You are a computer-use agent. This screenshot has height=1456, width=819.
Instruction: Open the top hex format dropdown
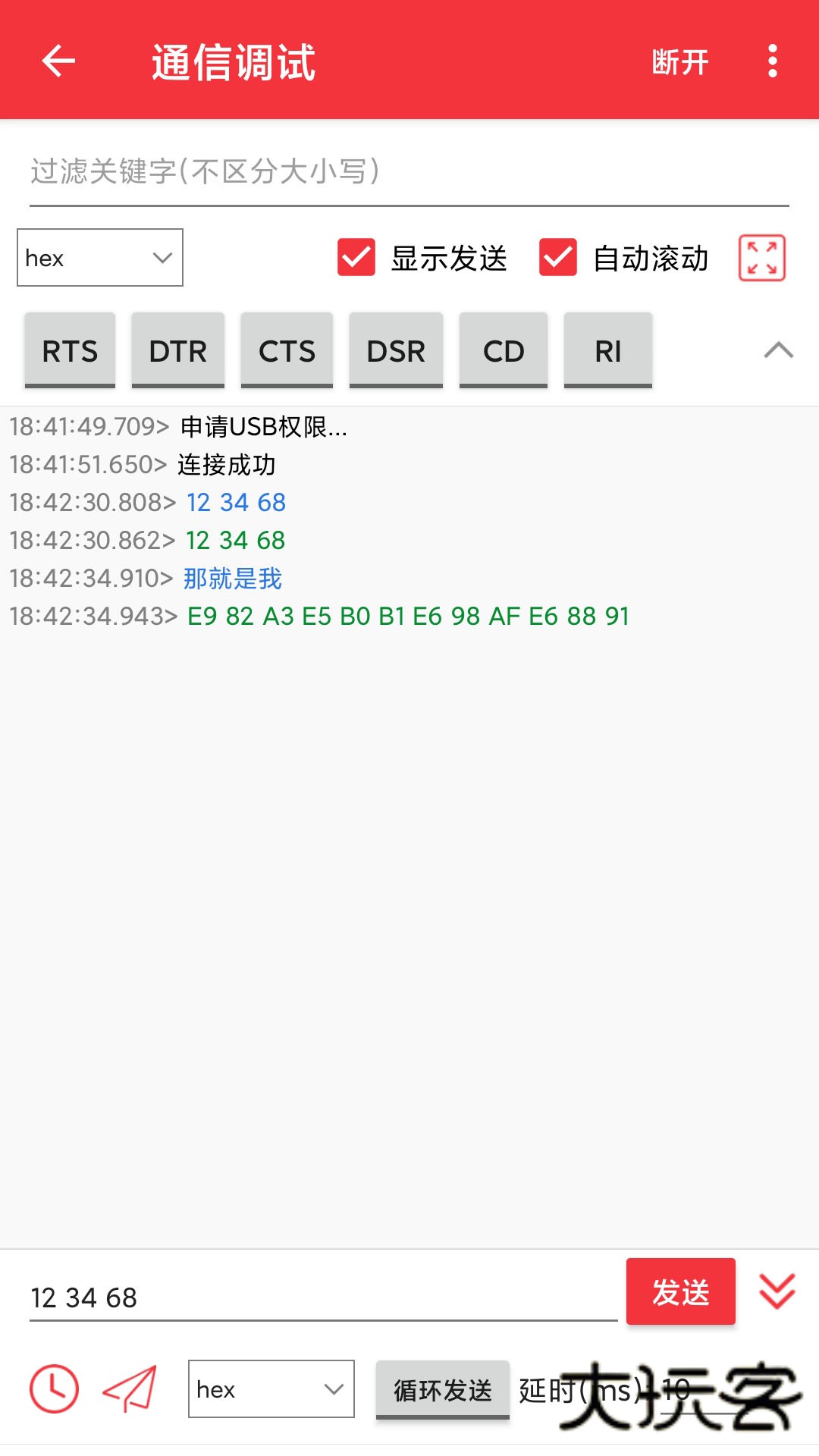(99, 258)
